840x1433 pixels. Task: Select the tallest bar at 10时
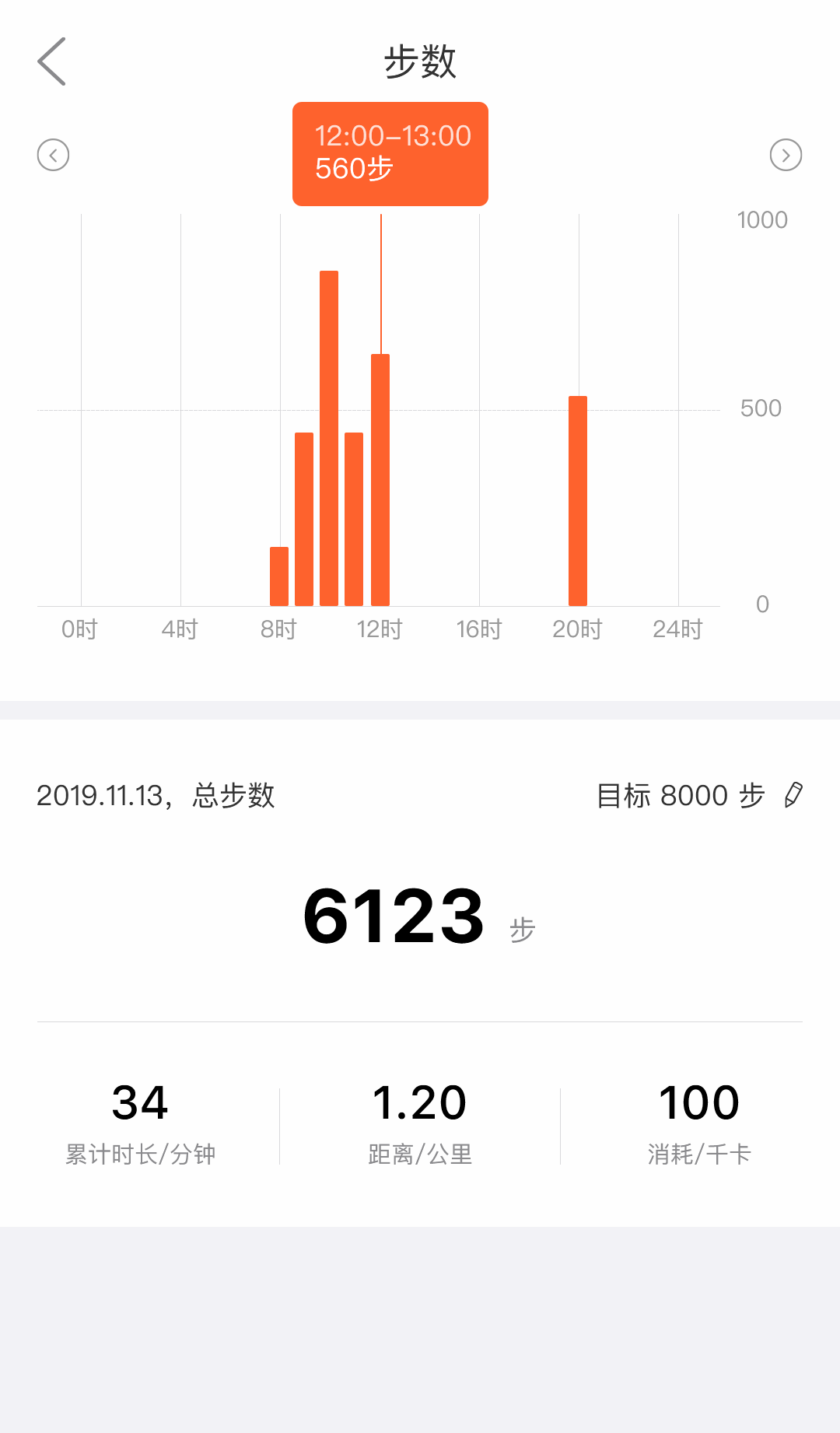[329, 438]
